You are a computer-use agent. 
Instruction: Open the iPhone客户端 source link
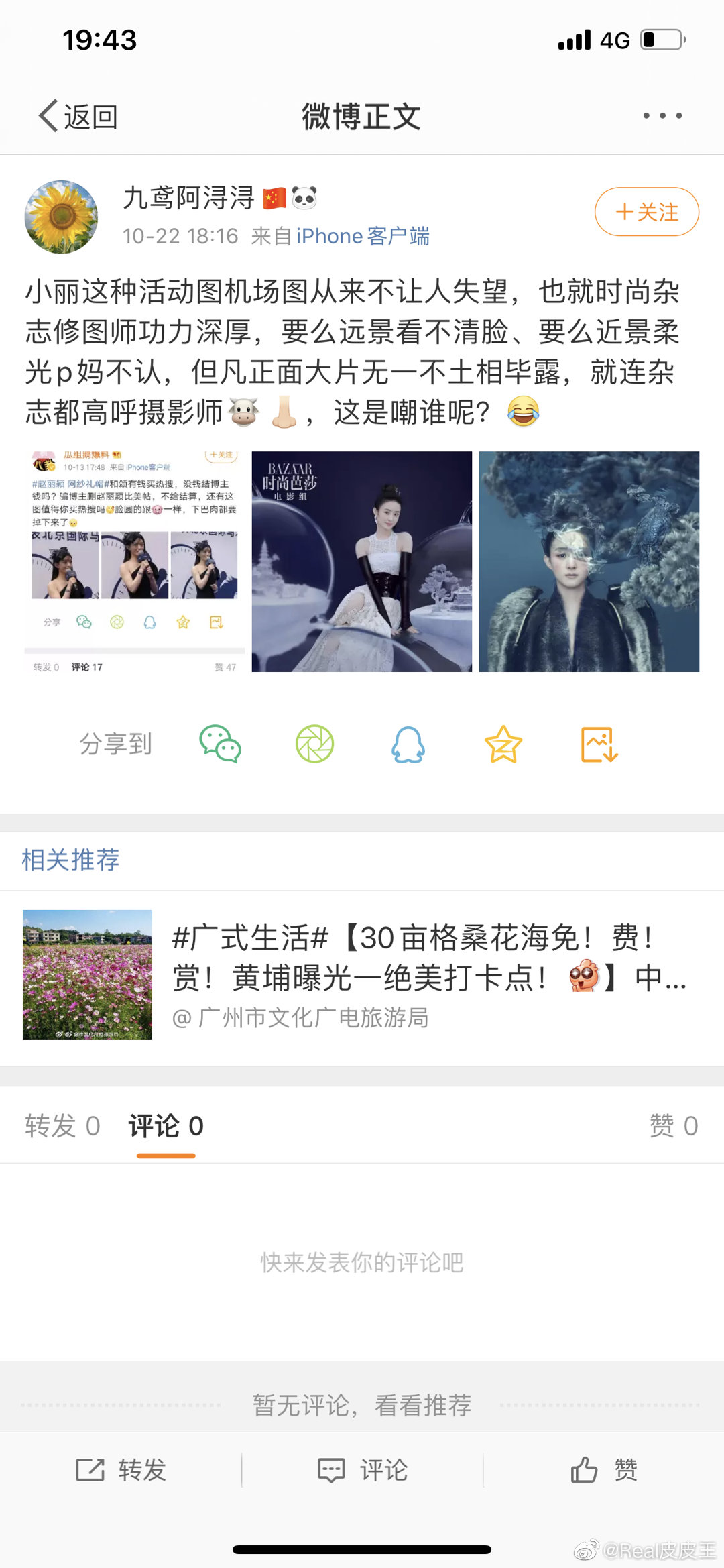click(363, 236)
